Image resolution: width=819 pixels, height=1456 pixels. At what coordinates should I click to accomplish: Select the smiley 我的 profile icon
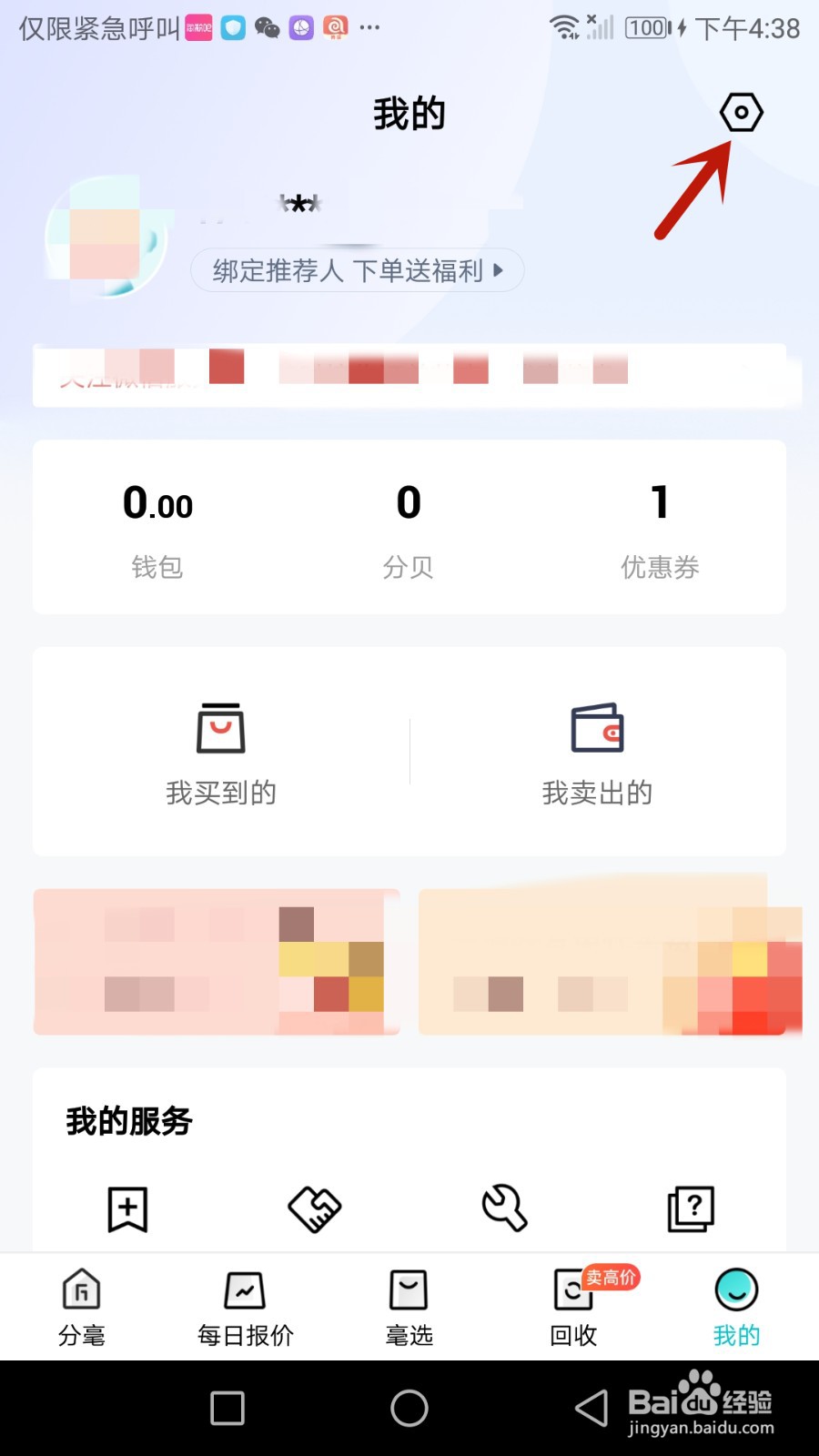(x=735, y=1289)
